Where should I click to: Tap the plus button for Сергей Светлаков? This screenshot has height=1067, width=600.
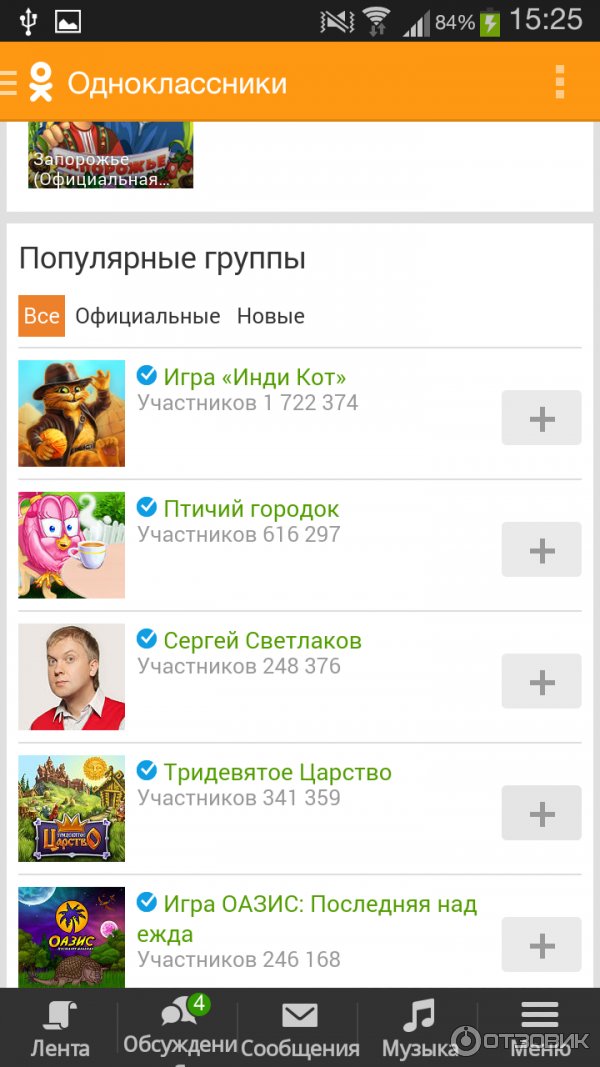(x=541, y=682)
